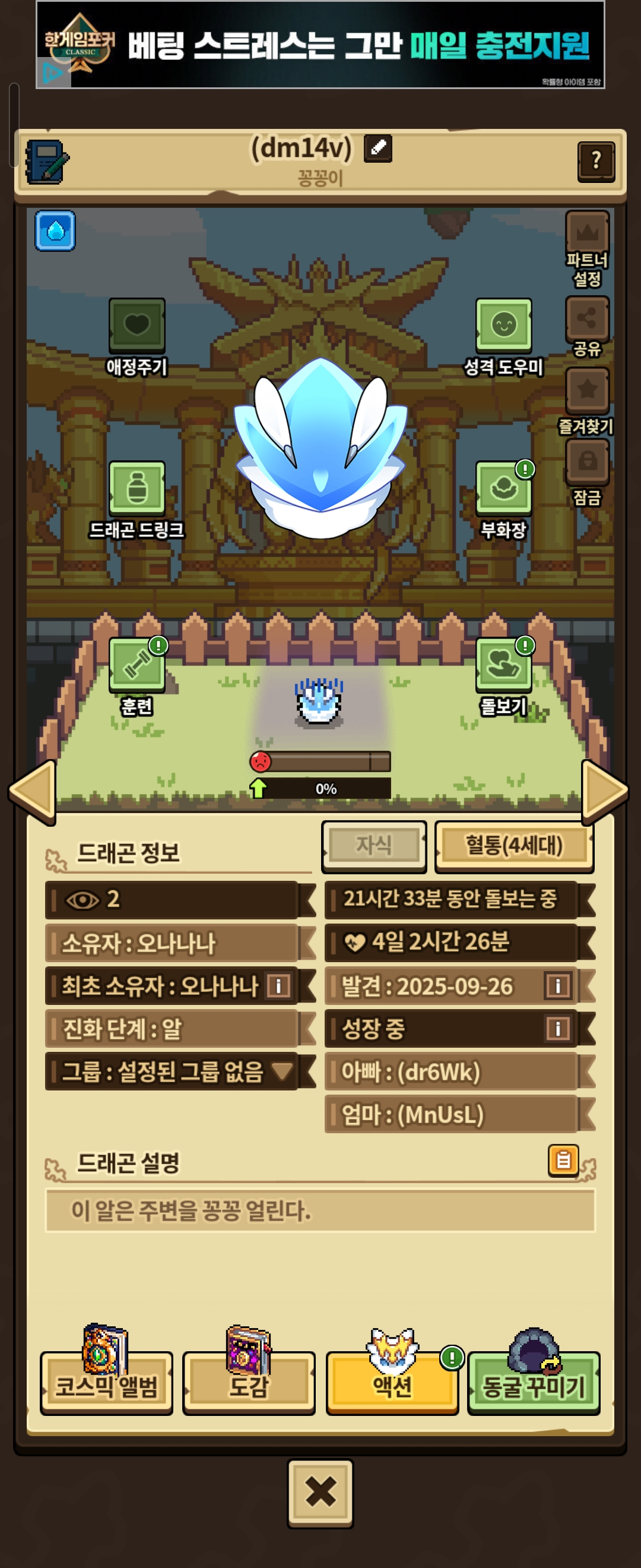Viewport: 641px width, 1568px height.
Task: Open the 부화장 hatchery
Action: tap(503, 488)
